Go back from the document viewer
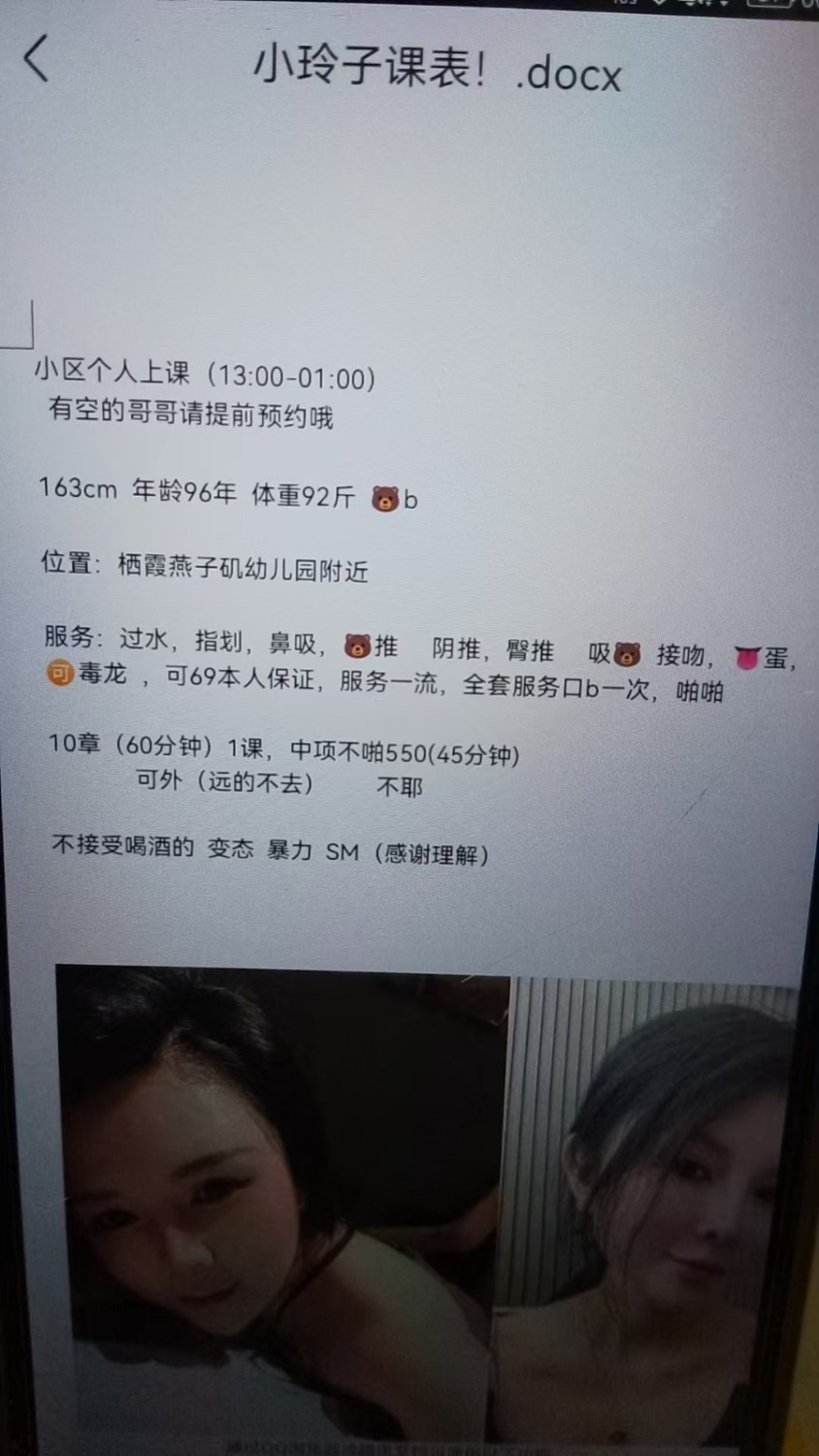819x1456 pixels. pyautogui.click(x=37, y=59)
